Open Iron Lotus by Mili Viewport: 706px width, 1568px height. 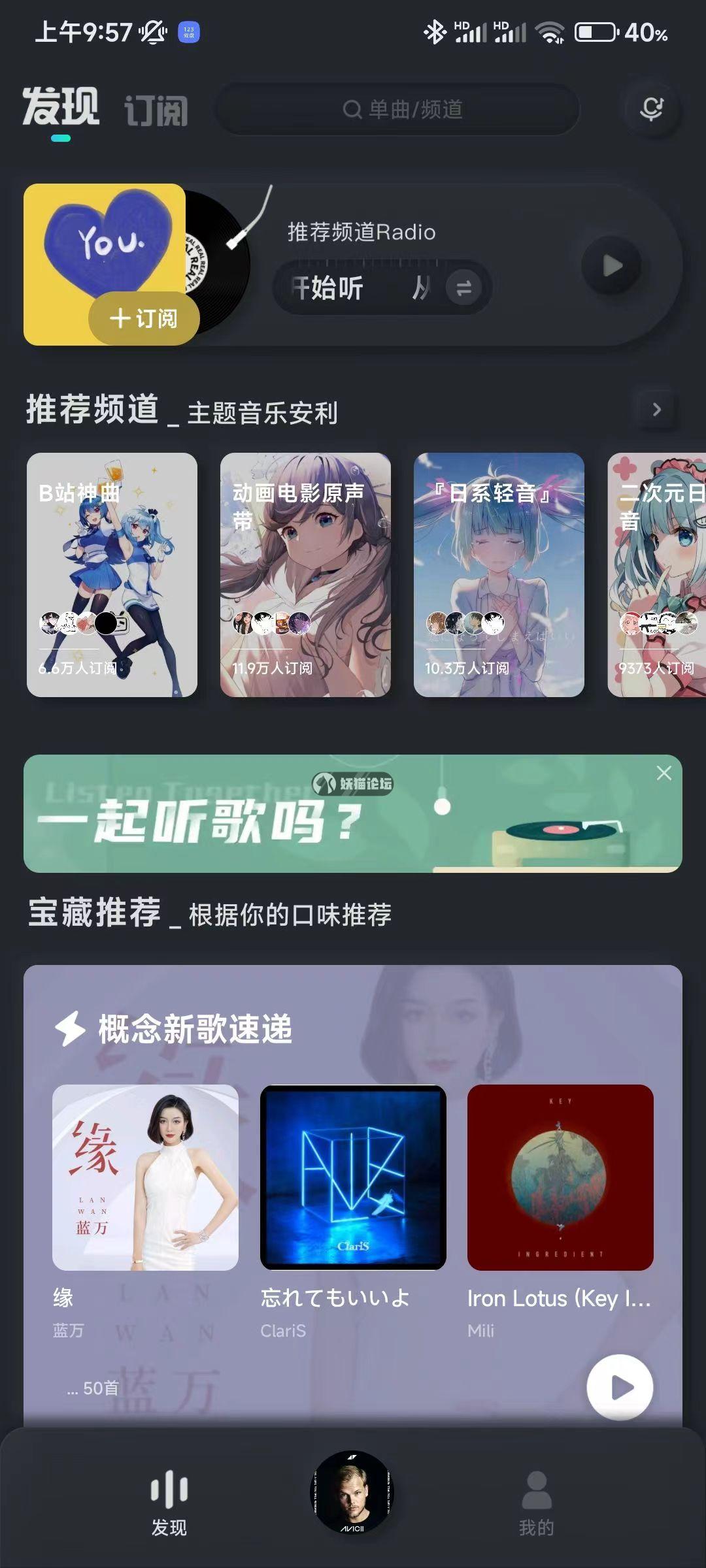(560, 1177)
